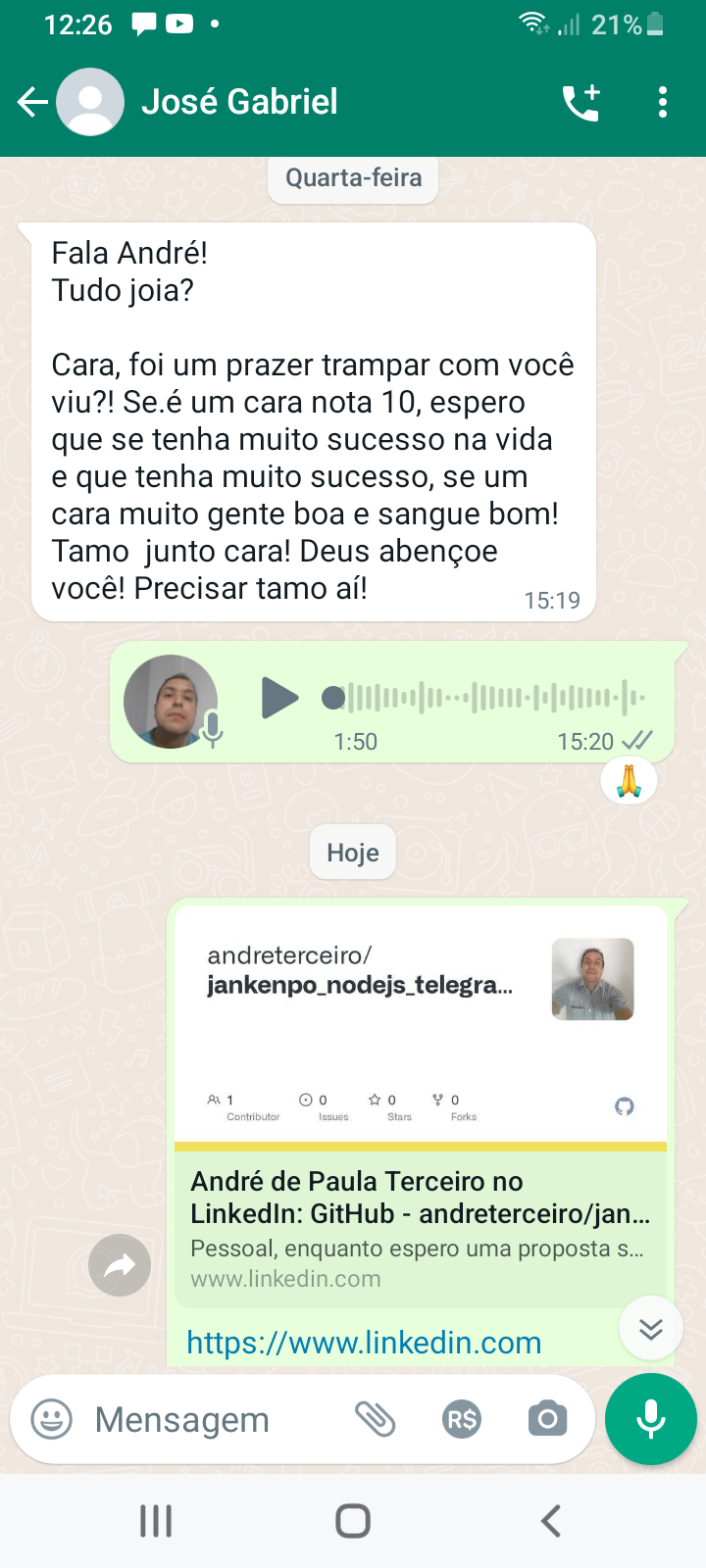Jump to the latest messages
This screenshot has height=1568, width=706.
(650, 1329)
